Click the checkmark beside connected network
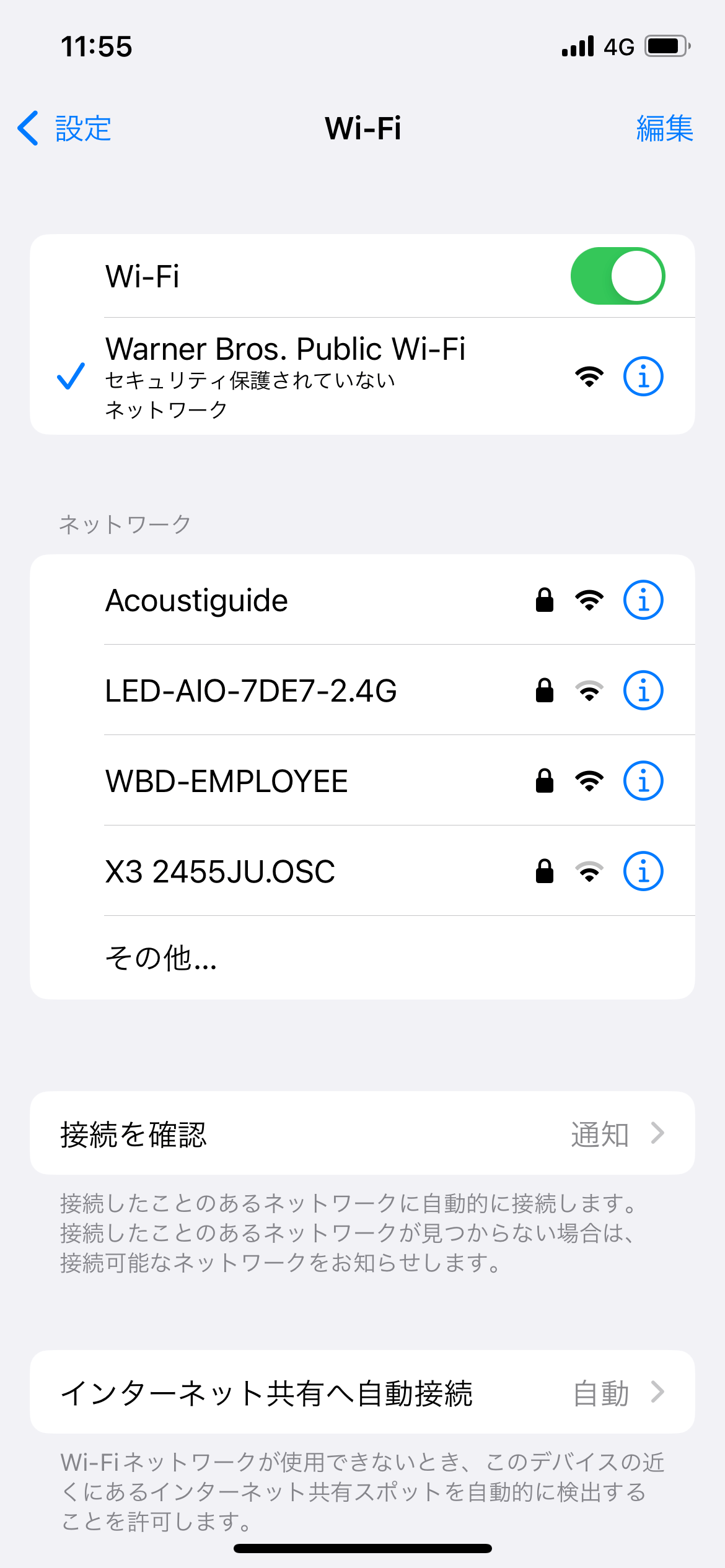This screenshot has height=1568, width=725. [x=70, y=378]
